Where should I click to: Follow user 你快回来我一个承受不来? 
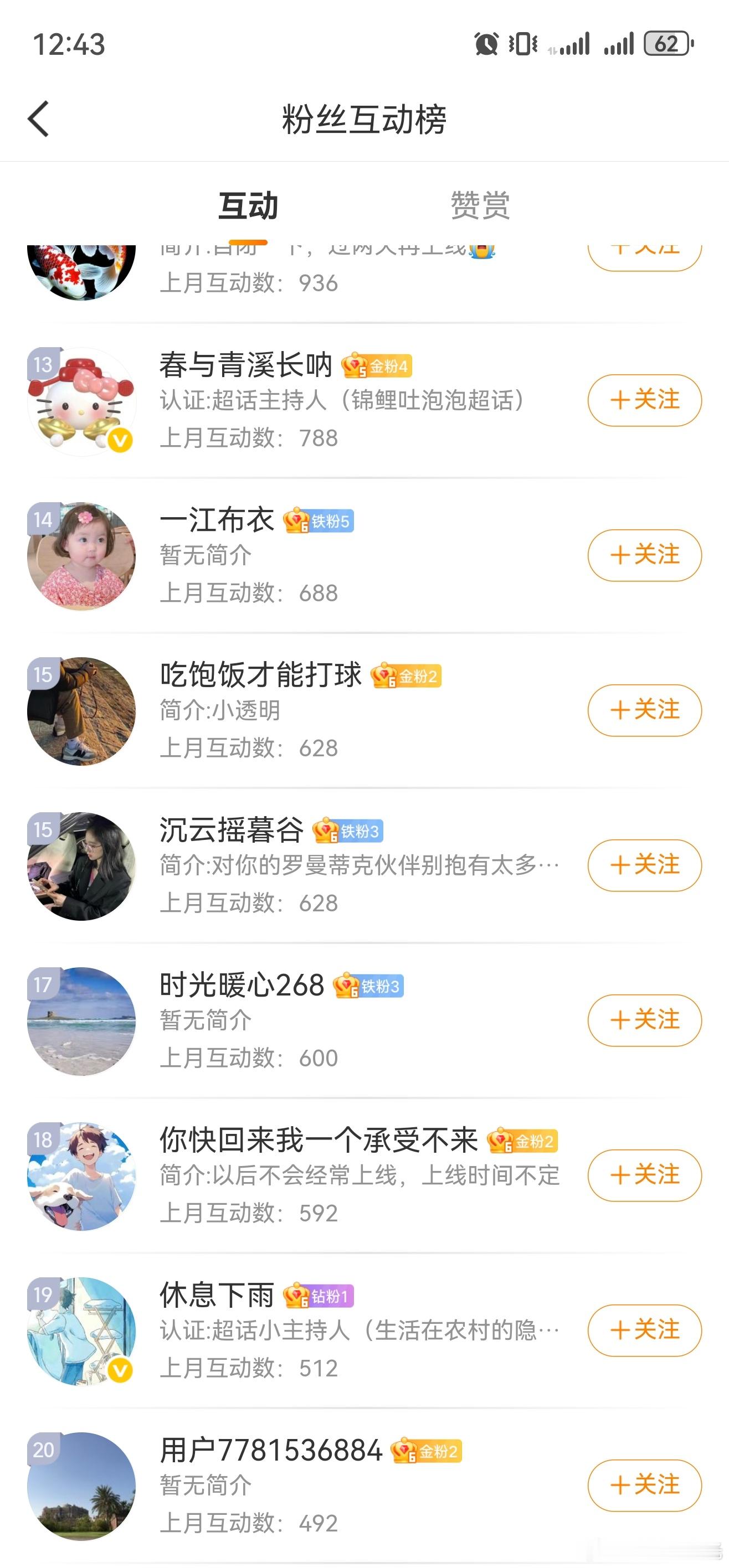tap(644, 1175)
